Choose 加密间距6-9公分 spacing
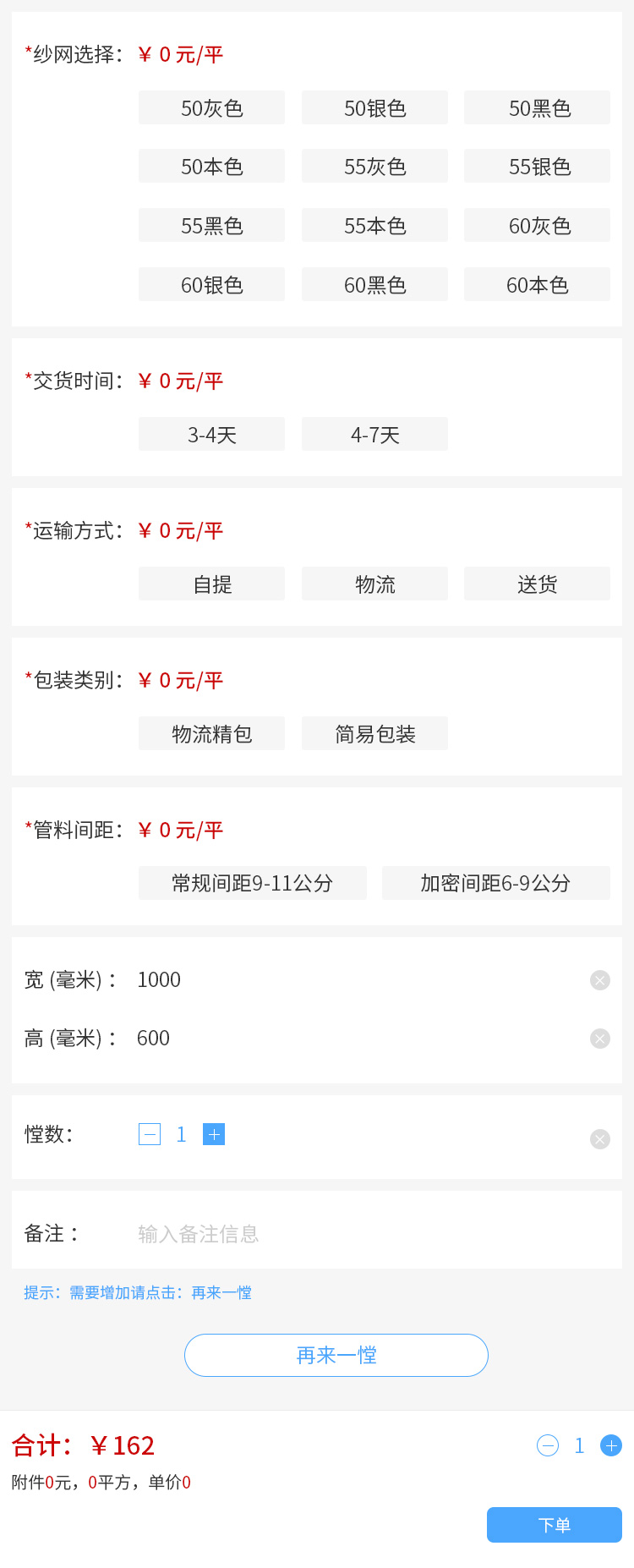634x1568 pixels. [x=495, y=883]
